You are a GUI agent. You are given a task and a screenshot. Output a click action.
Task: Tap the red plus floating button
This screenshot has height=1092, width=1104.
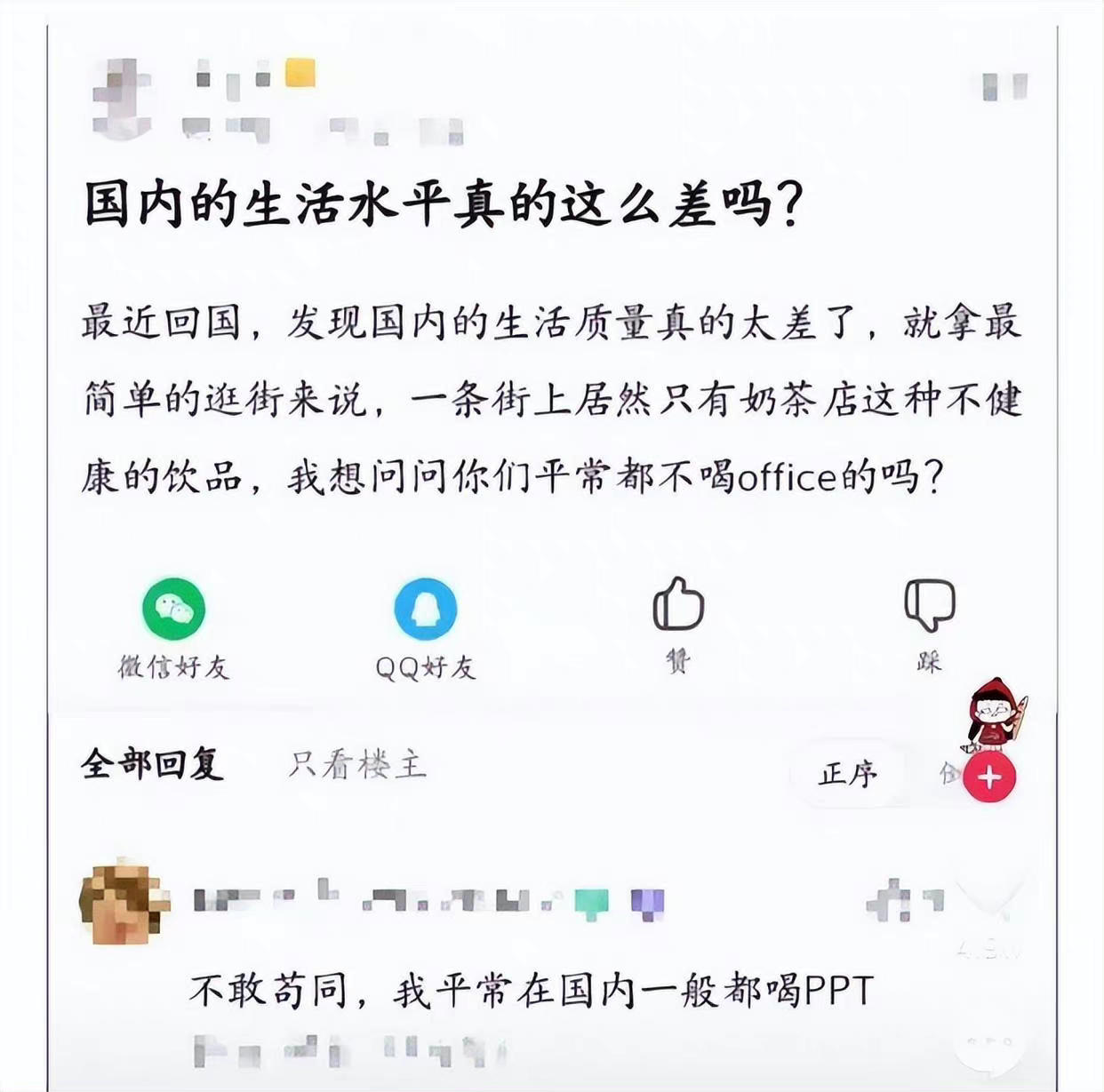[989, 777]
